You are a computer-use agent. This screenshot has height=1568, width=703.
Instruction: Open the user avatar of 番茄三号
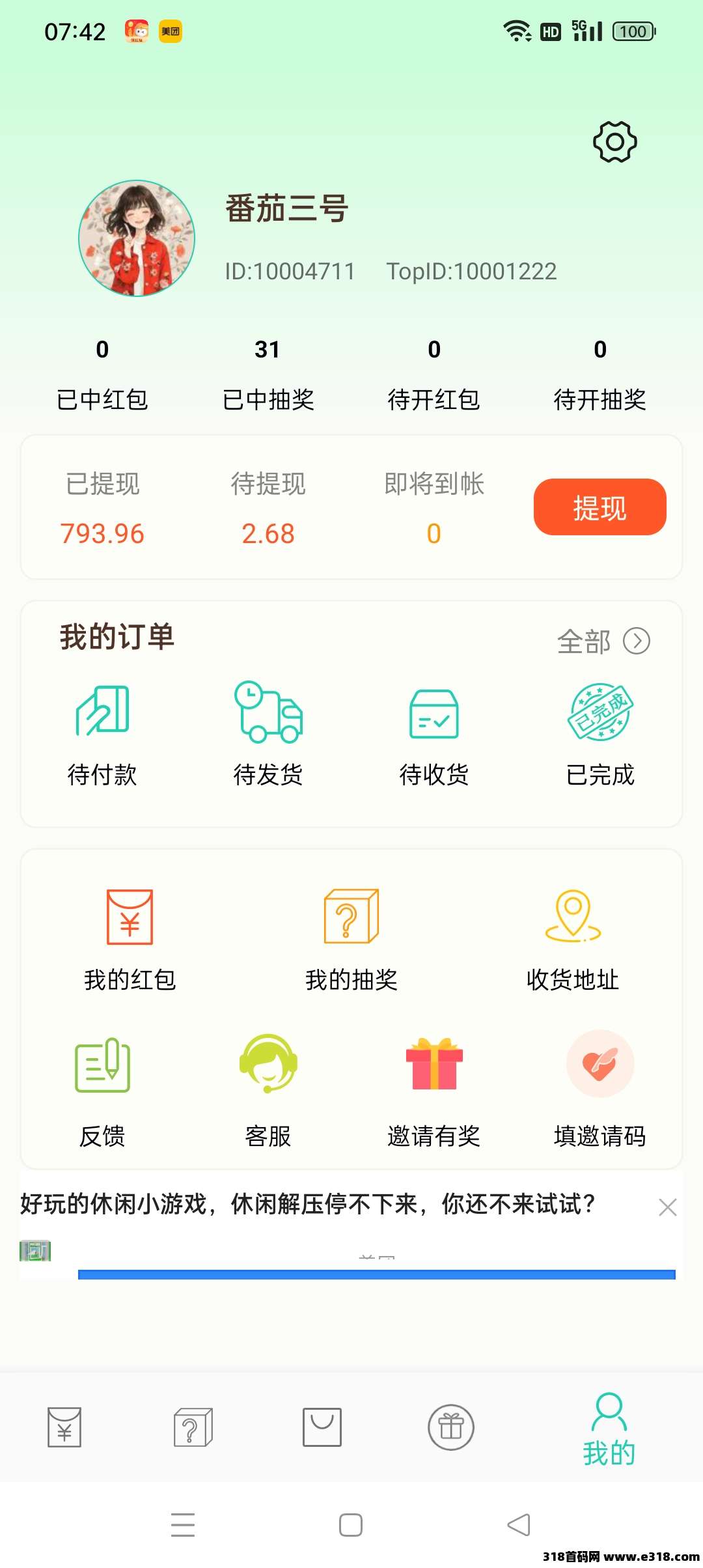click(136, 238)
